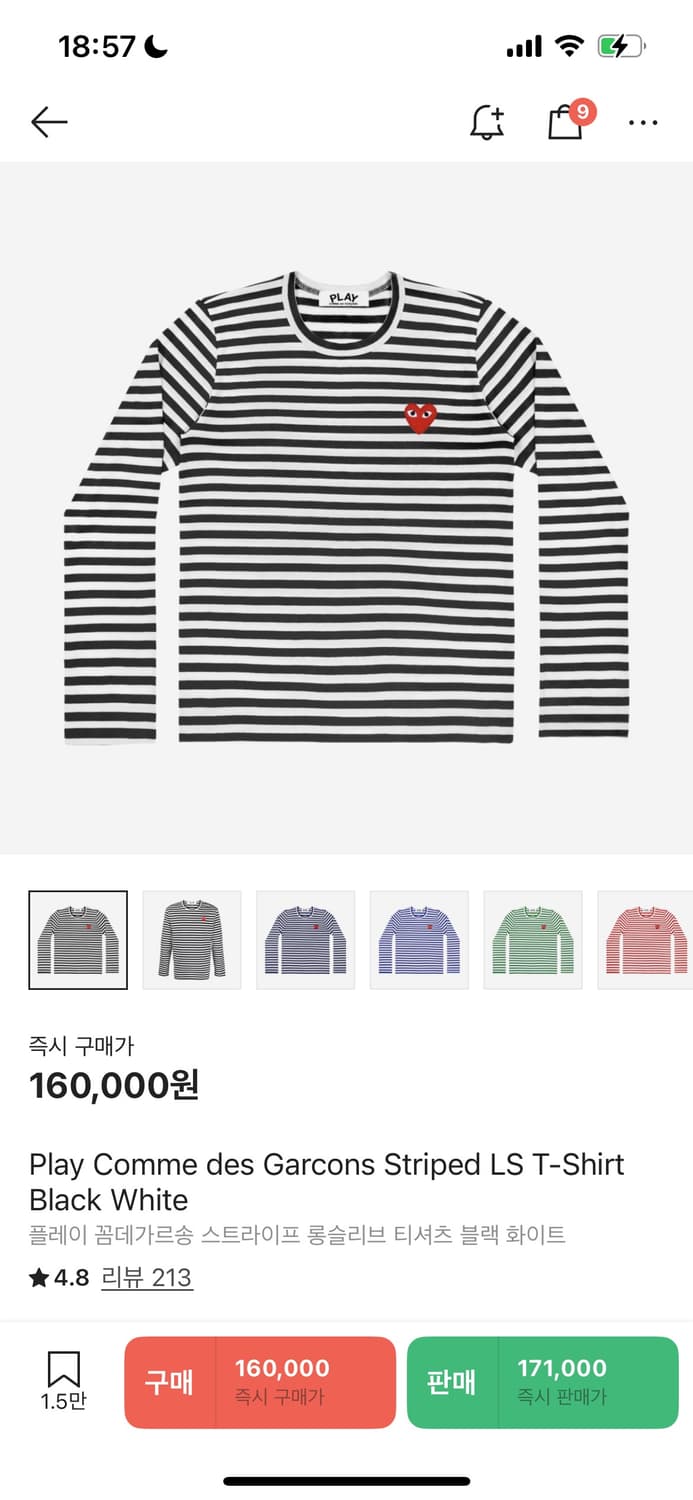
Task: Select the first black white shirt thumbnail
Action: (x=78, y=940)
